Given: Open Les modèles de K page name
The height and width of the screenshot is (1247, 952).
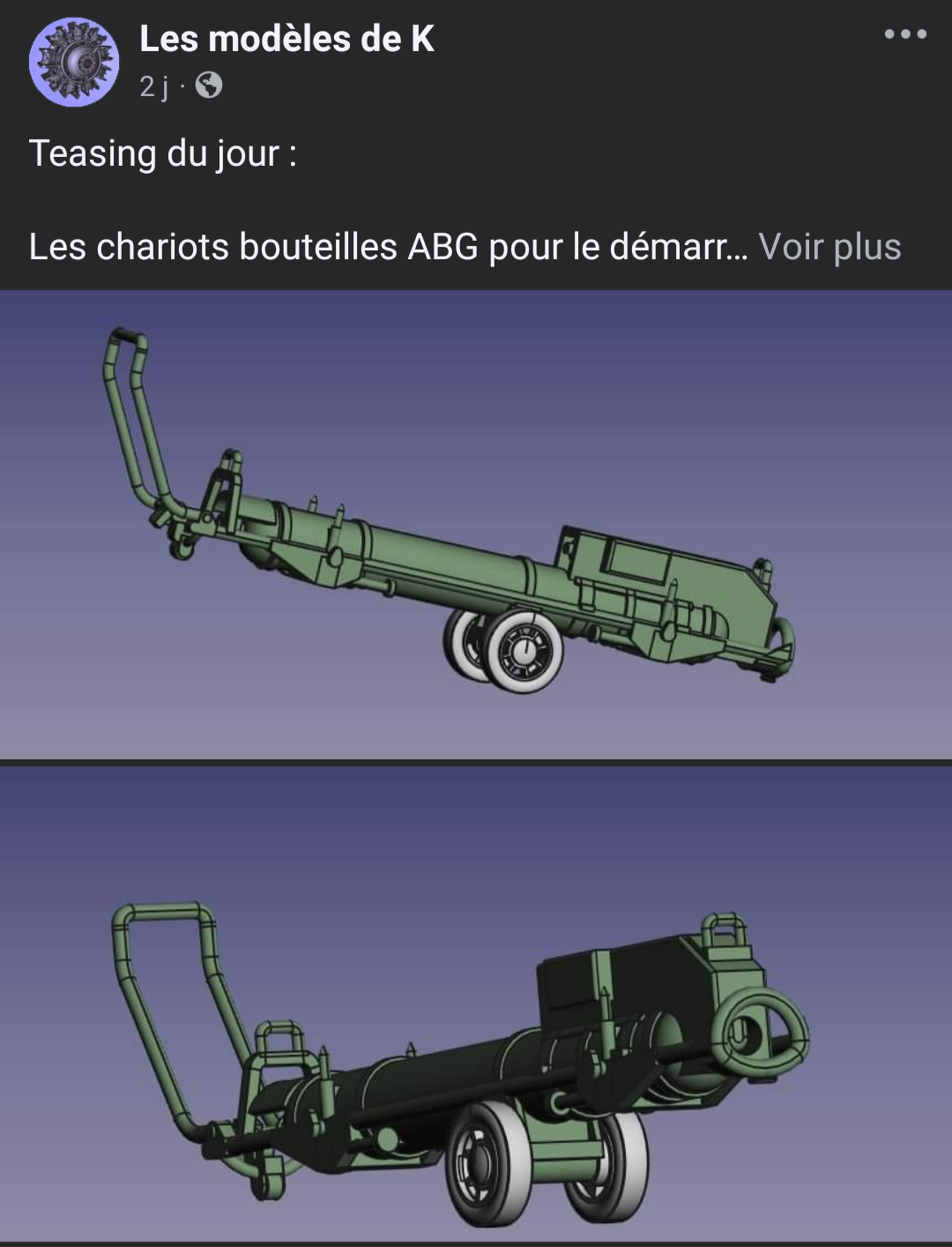Looking at the screenshot, I should tap(286, 39).
